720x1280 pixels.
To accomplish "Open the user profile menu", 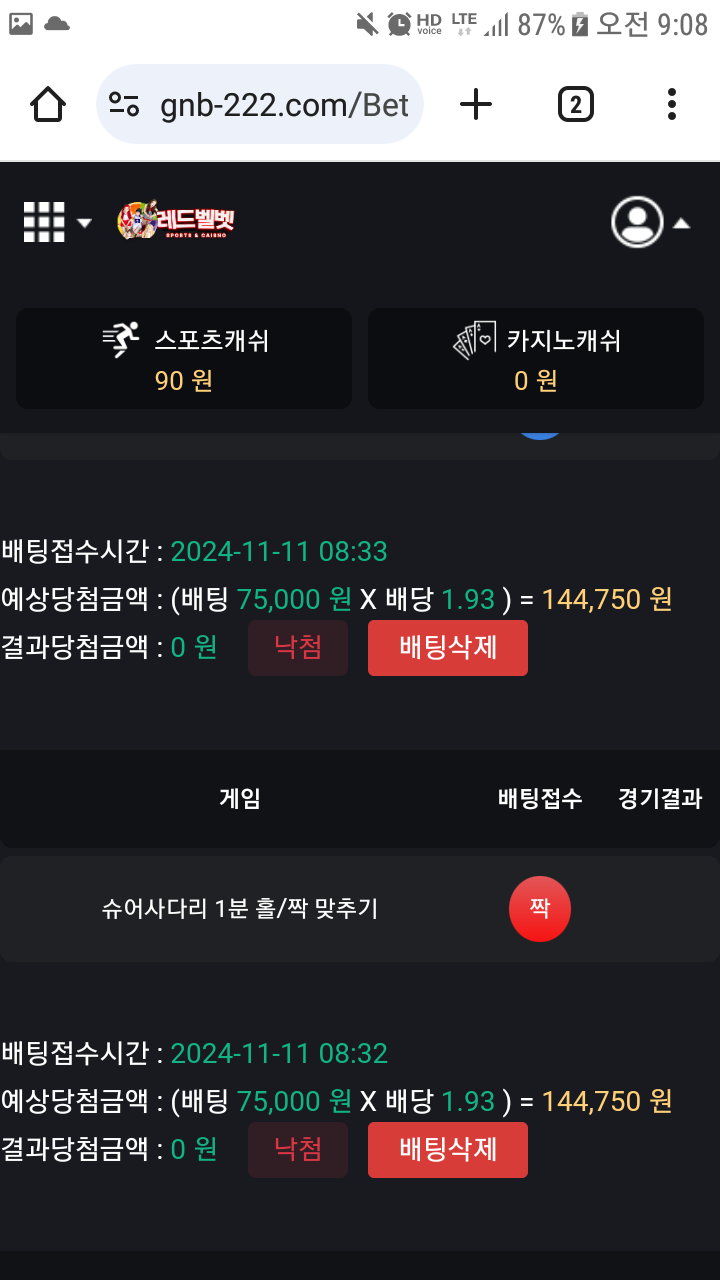I will tap(650, 222).
